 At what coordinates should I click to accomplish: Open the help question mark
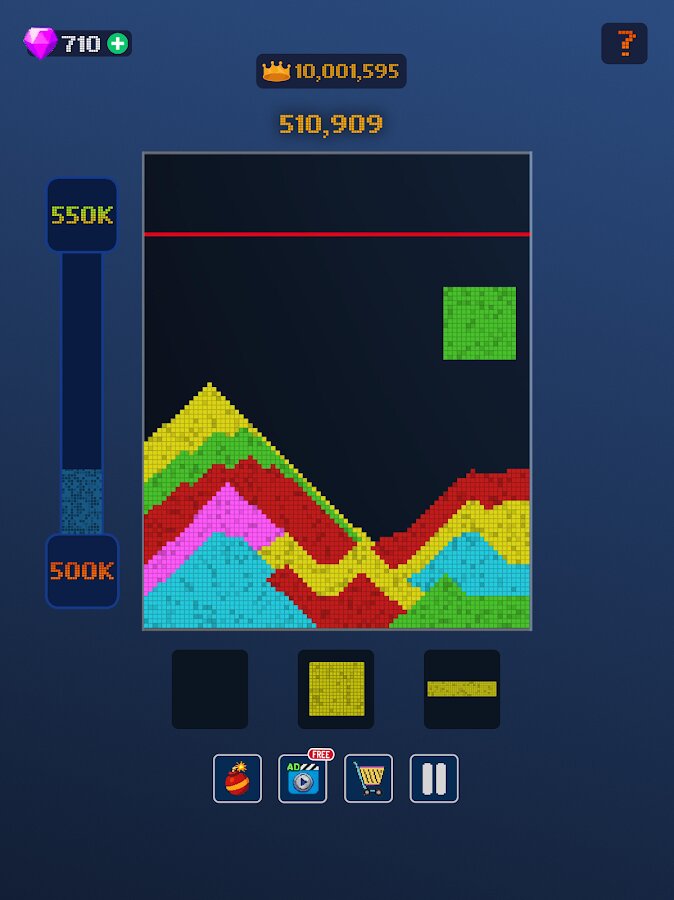(x=624, y=43)
